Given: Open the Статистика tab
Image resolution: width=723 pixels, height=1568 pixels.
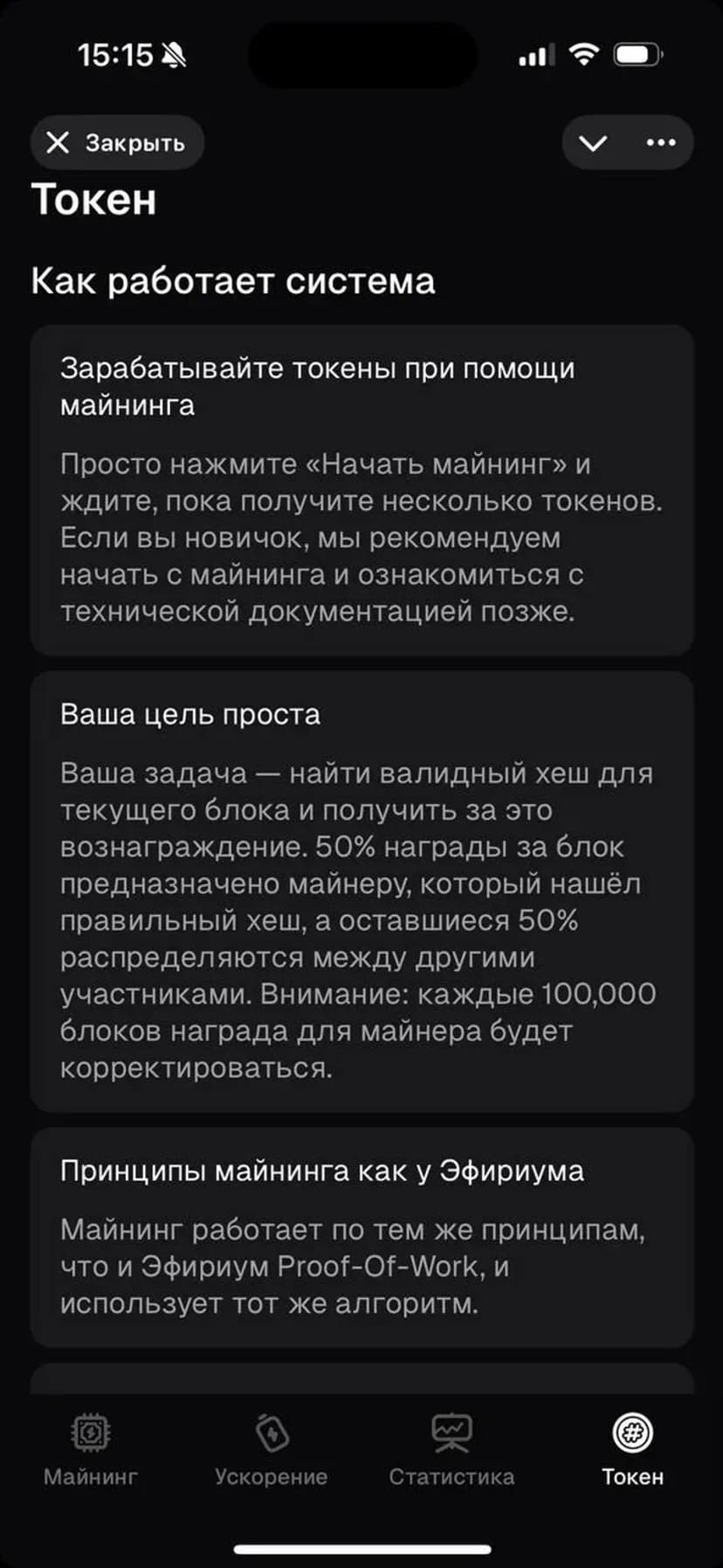Looking at the screenshot, I should 451,1451.
